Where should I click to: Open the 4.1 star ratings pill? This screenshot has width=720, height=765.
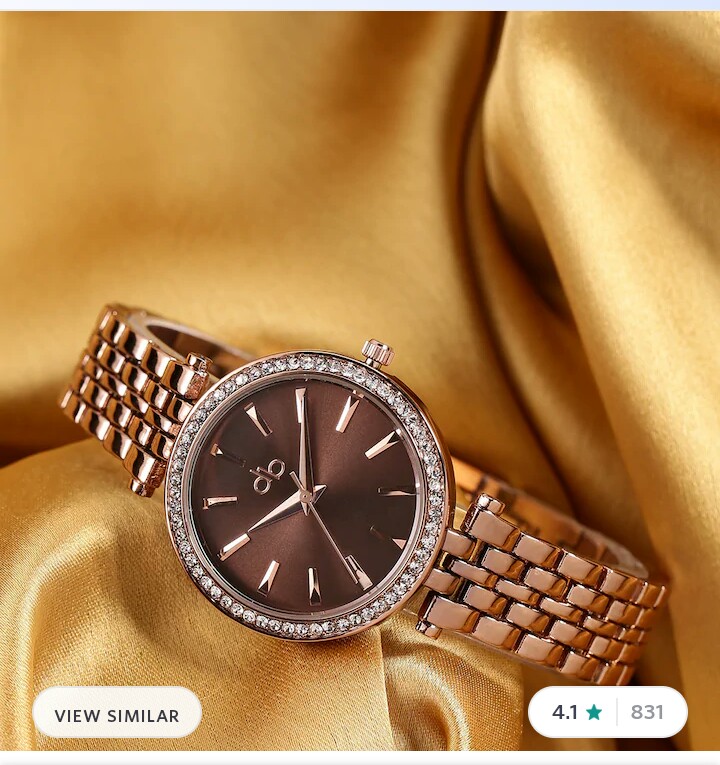pos(607,712)
